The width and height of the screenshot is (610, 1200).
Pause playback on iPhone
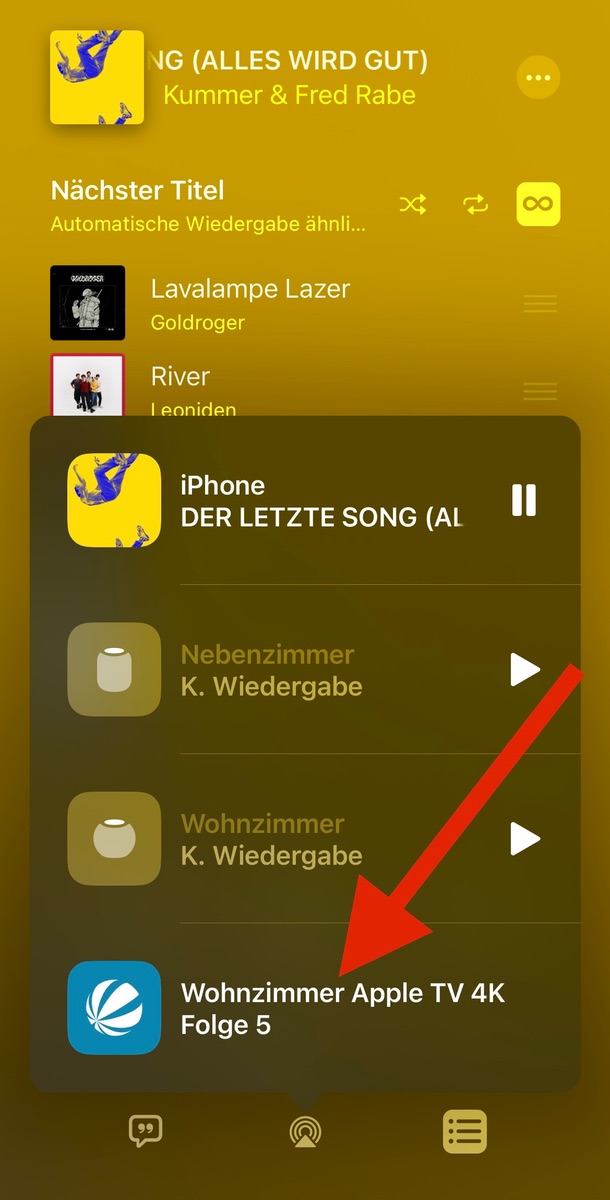[524, 500]
